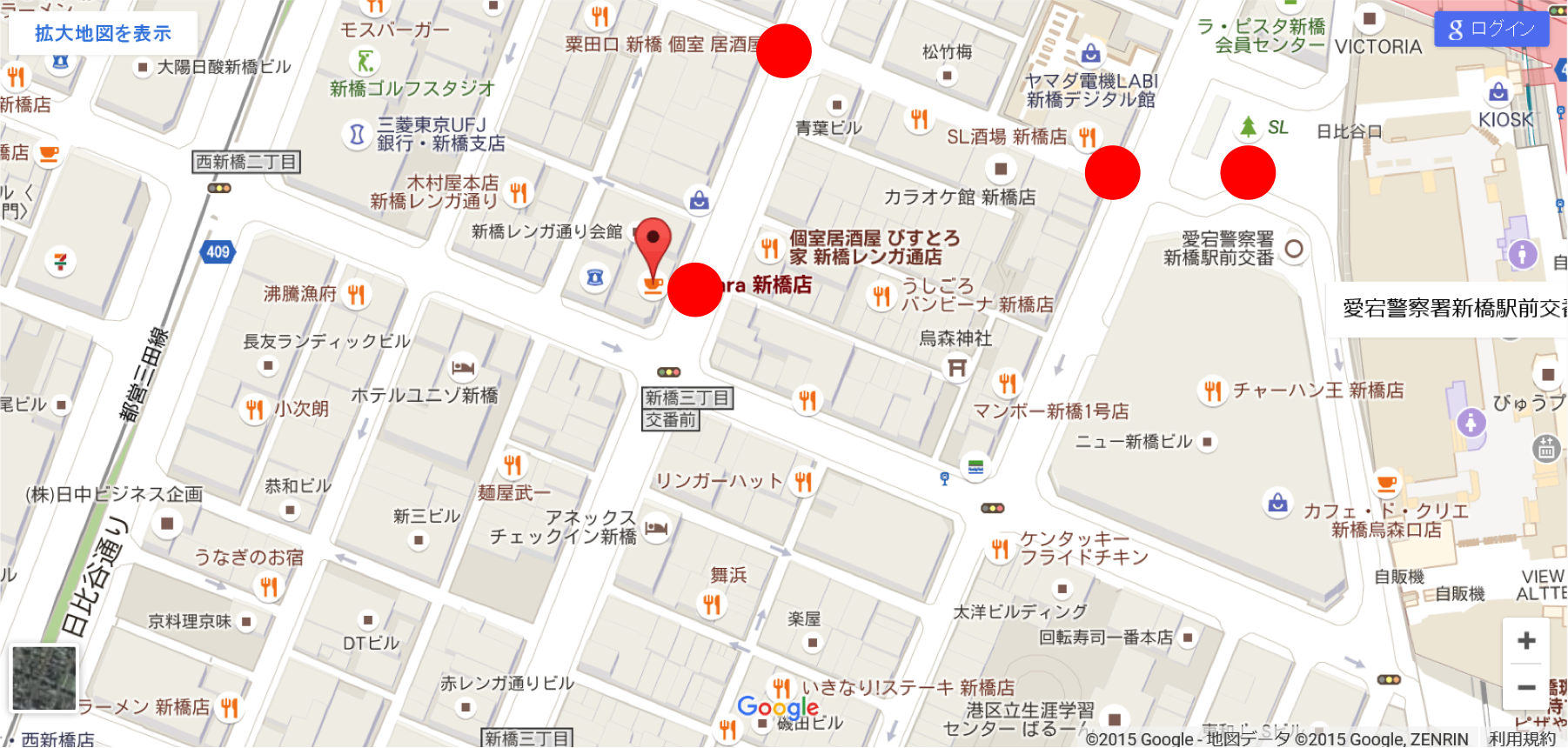Open the ホテルユニゾ新橋 hotel marker
Screen dimensions: 1568x748
(x=463, y=368)
